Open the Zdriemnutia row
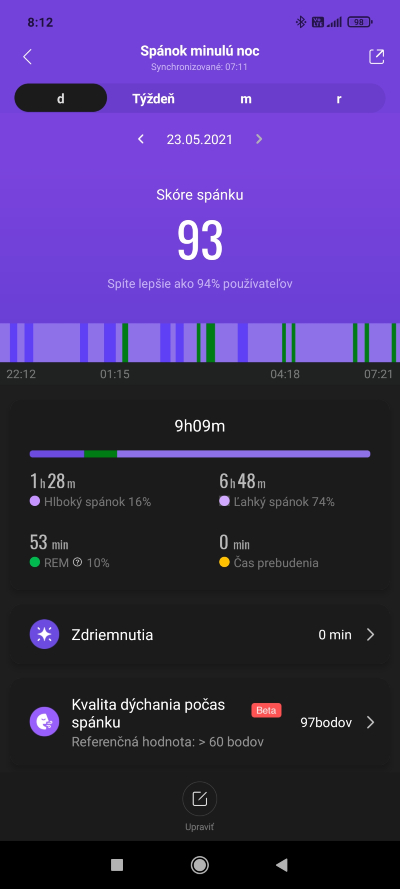 point(200,634)
